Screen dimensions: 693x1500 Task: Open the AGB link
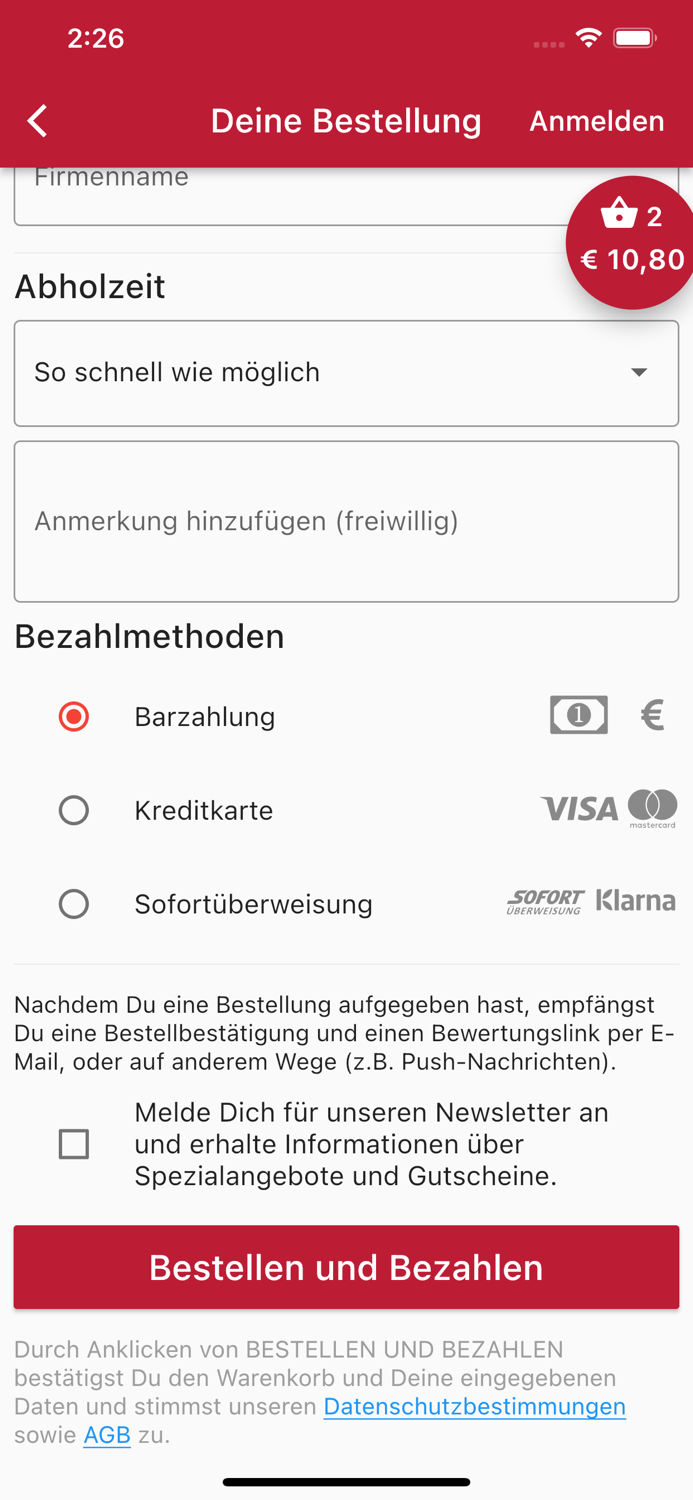[x=107, y=1435]
